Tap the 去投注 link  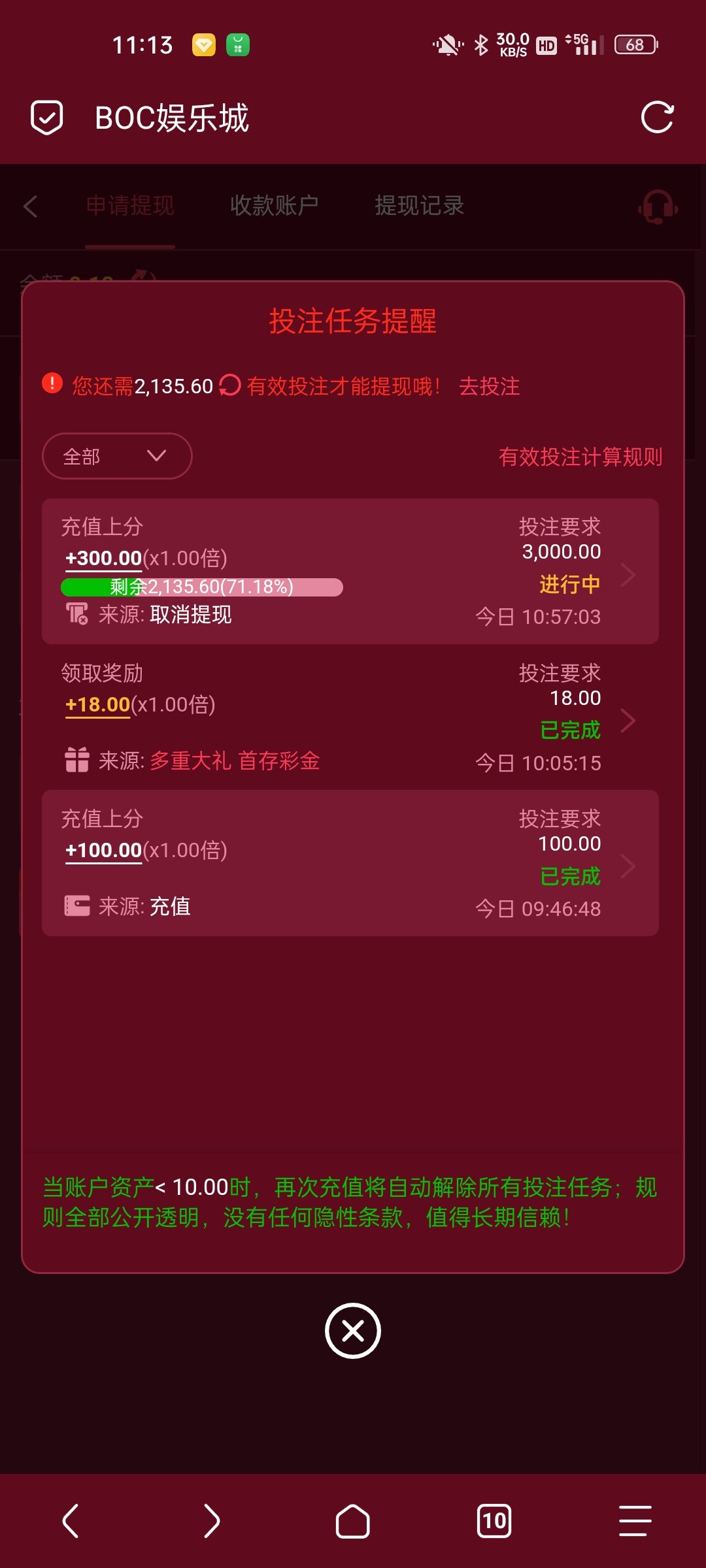point(489,386)
